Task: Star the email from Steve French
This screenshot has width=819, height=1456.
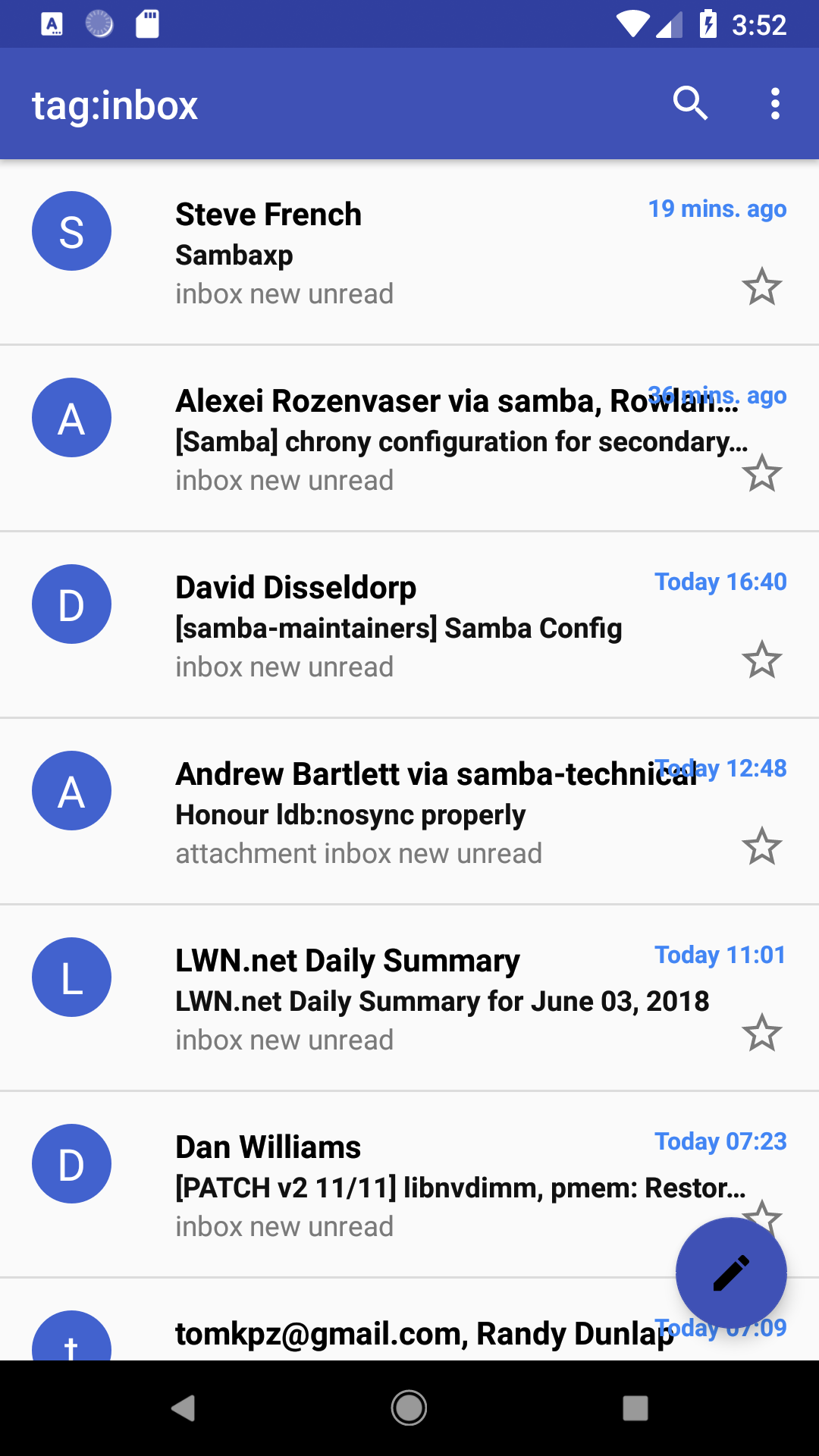Action: [761, 287]
